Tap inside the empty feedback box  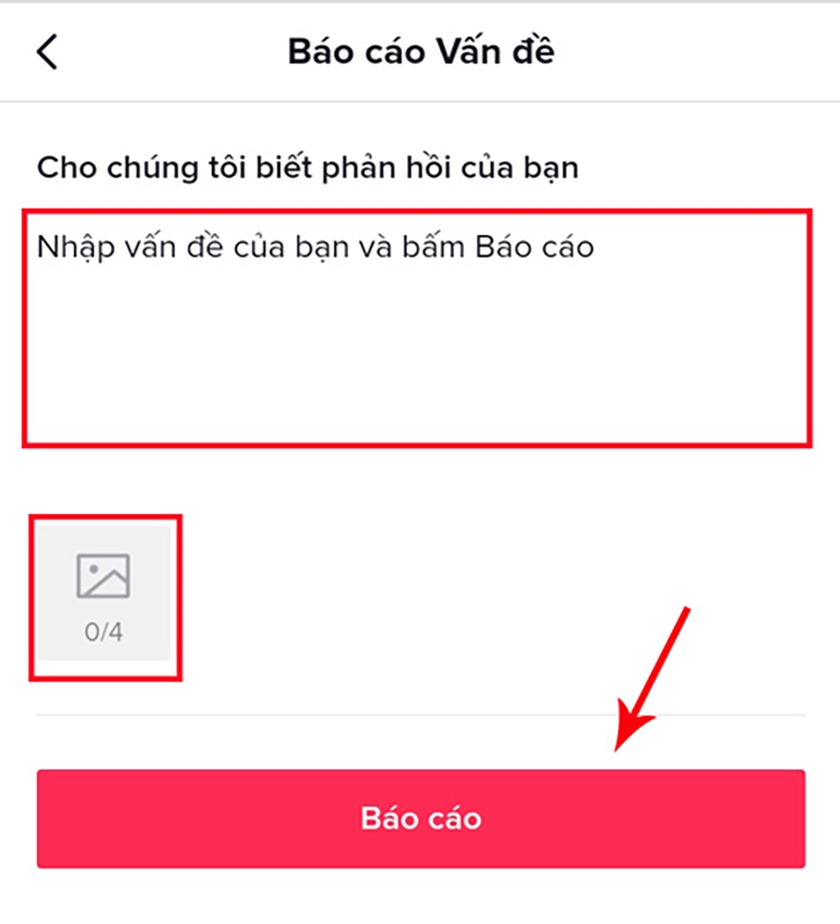coord(420,350)
